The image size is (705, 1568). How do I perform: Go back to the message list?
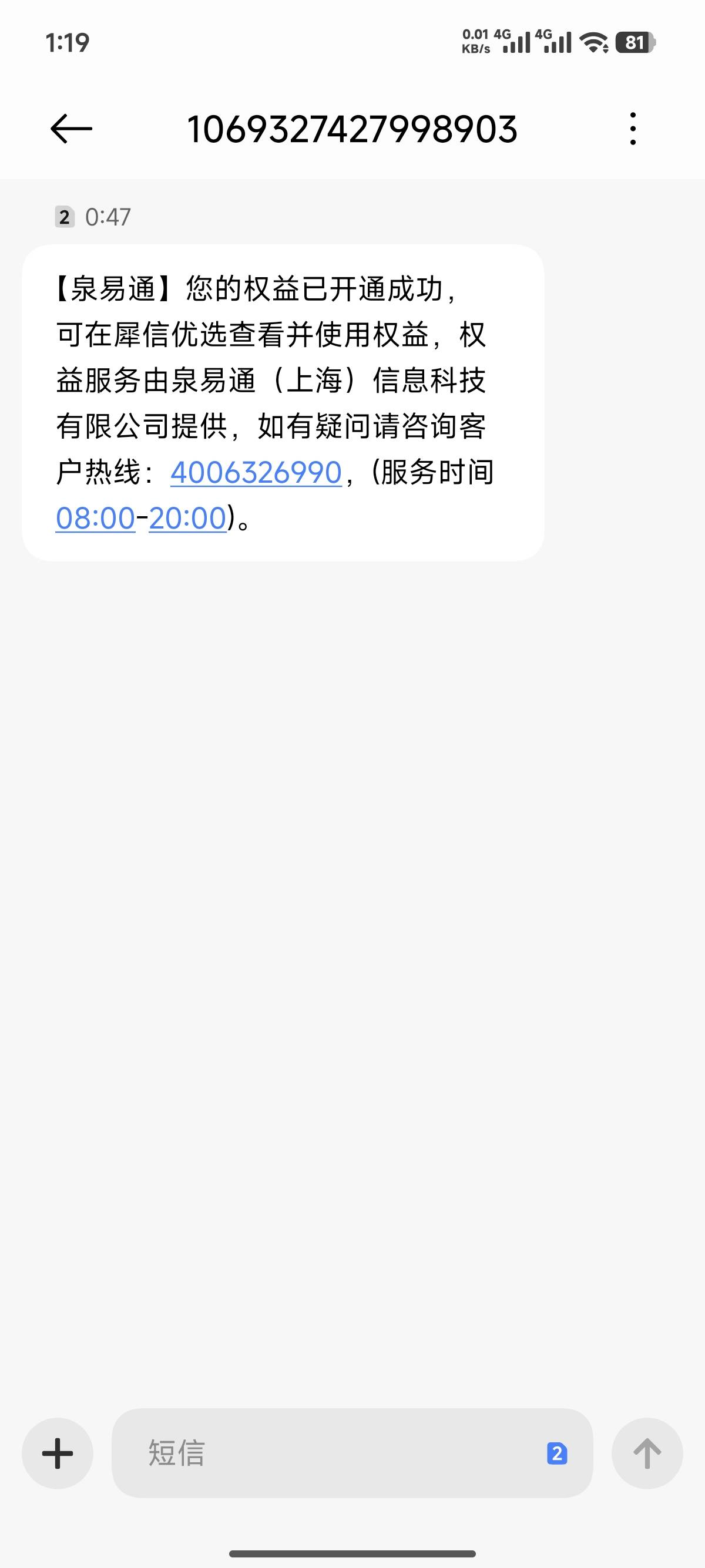click(70, 129)
